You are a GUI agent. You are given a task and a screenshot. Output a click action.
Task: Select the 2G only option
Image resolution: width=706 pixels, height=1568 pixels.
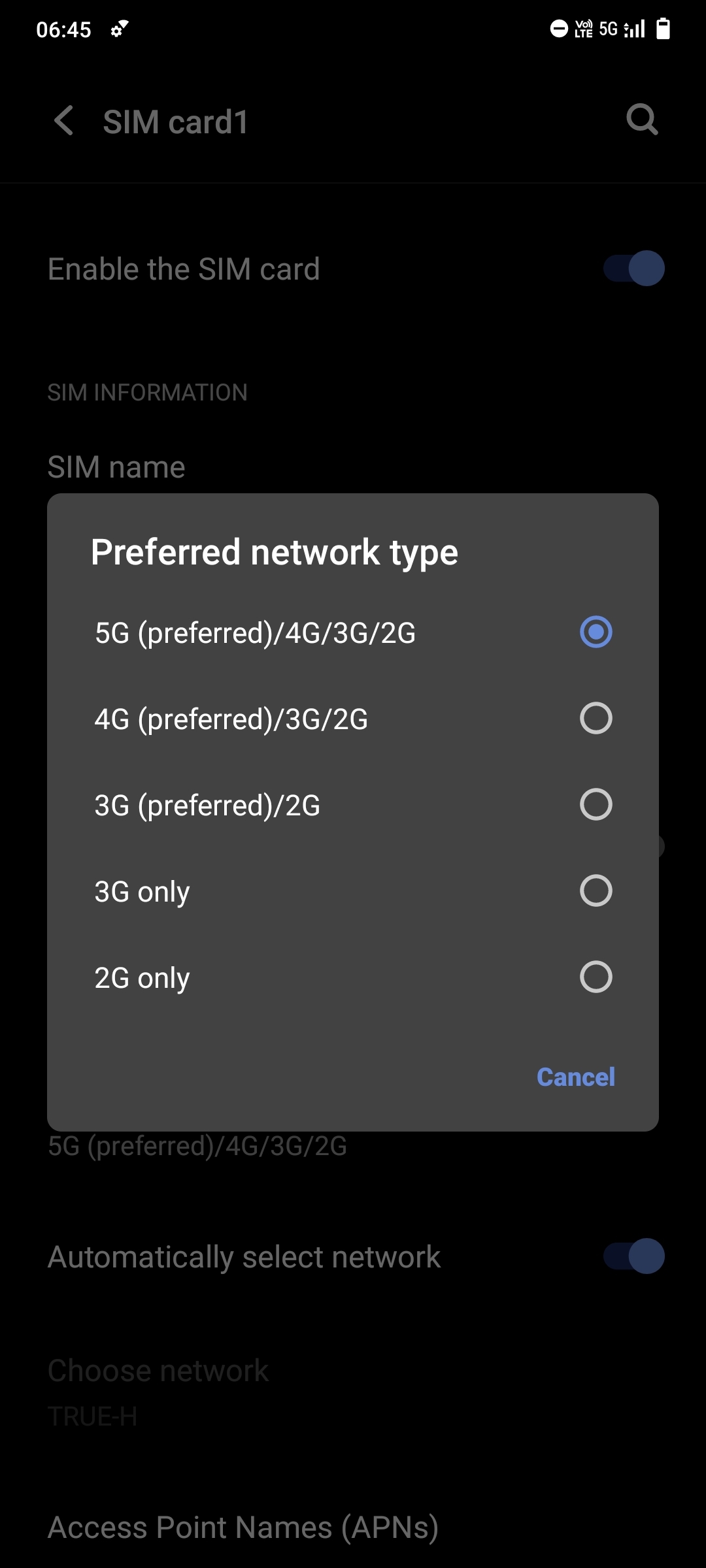click(x=353, y=977)
